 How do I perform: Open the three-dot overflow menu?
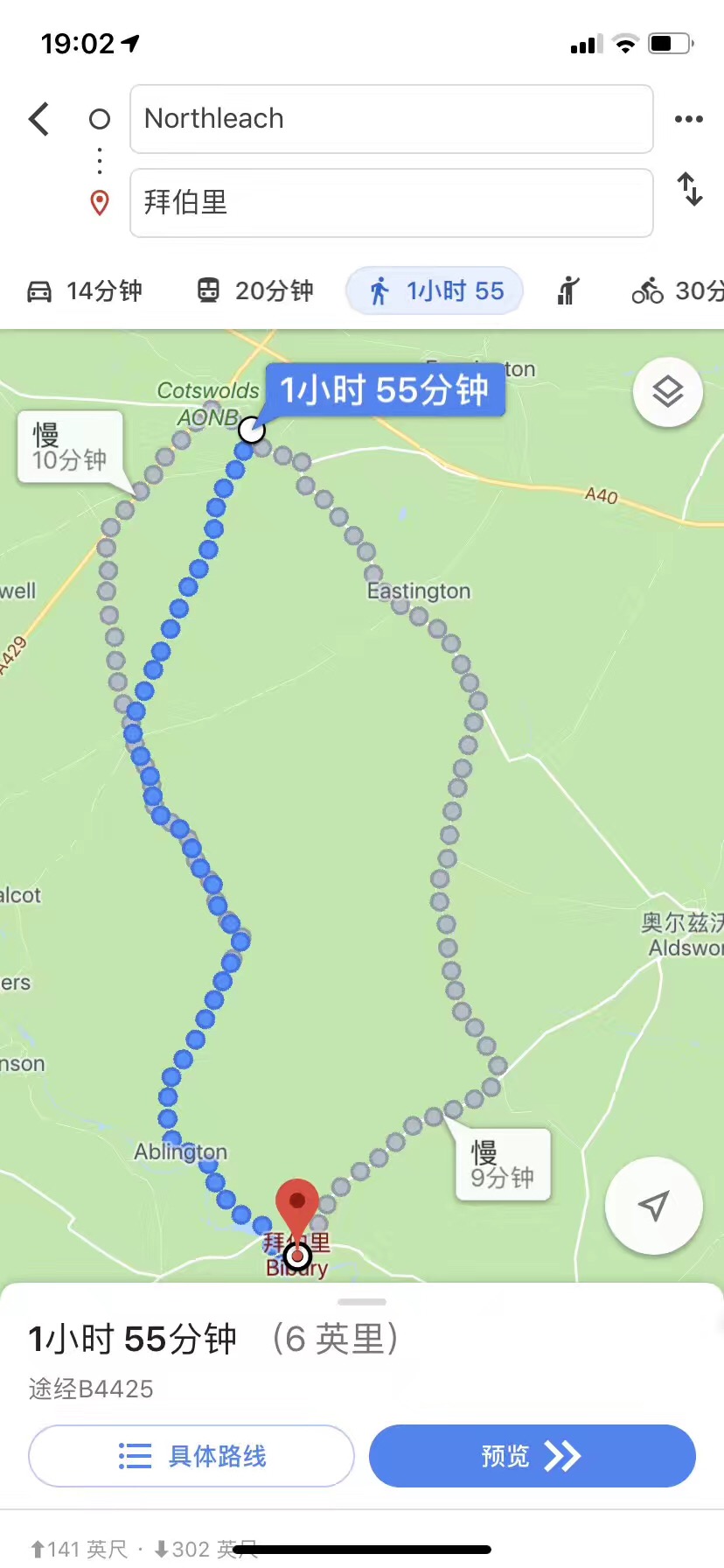point(688,119)
